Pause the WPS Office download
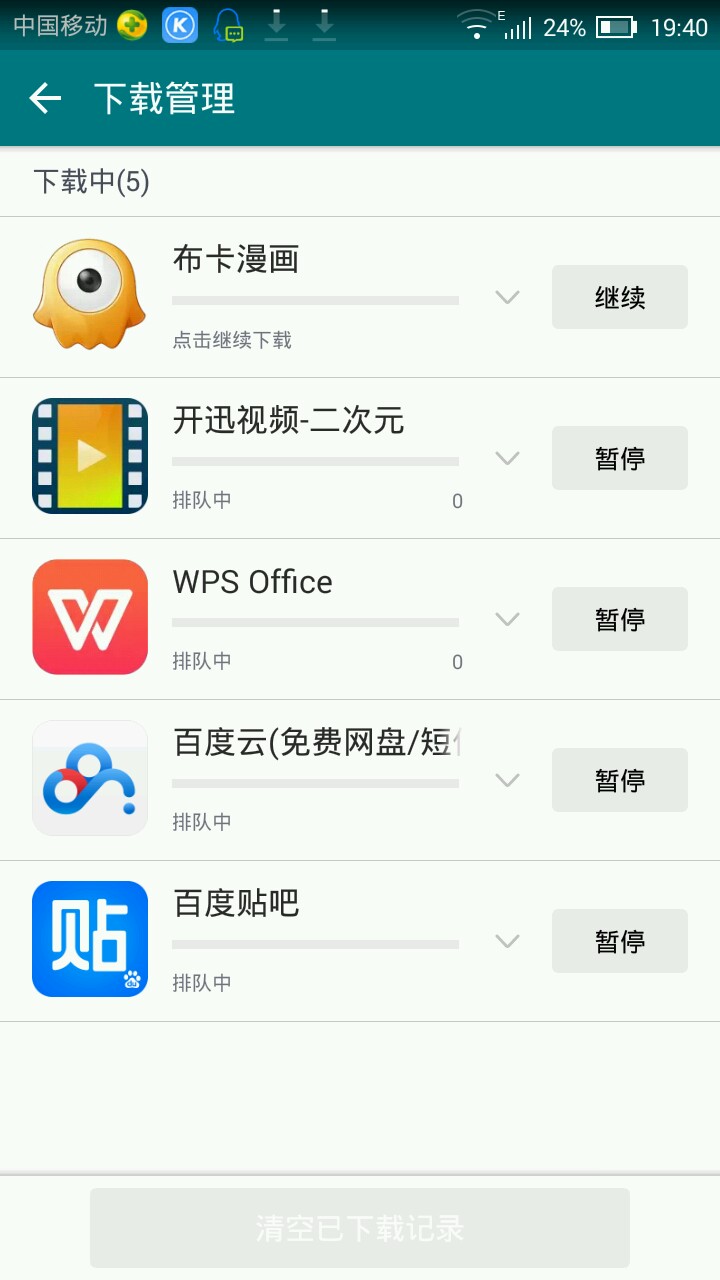720x1280 pixels. tap(620, 619)
